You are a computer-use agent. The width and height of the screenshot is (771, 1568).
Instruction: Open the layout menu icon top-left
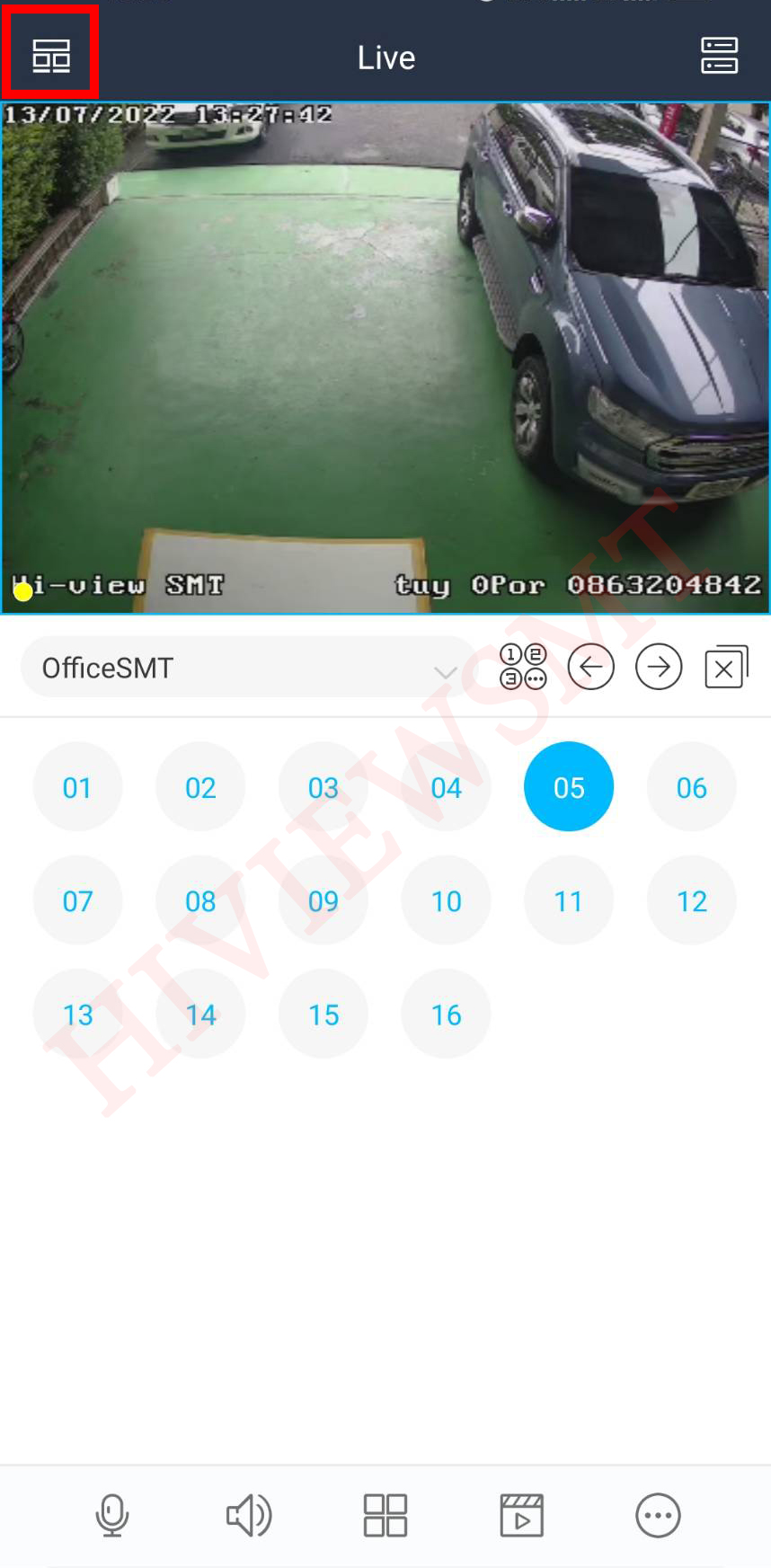pos(50,55)
